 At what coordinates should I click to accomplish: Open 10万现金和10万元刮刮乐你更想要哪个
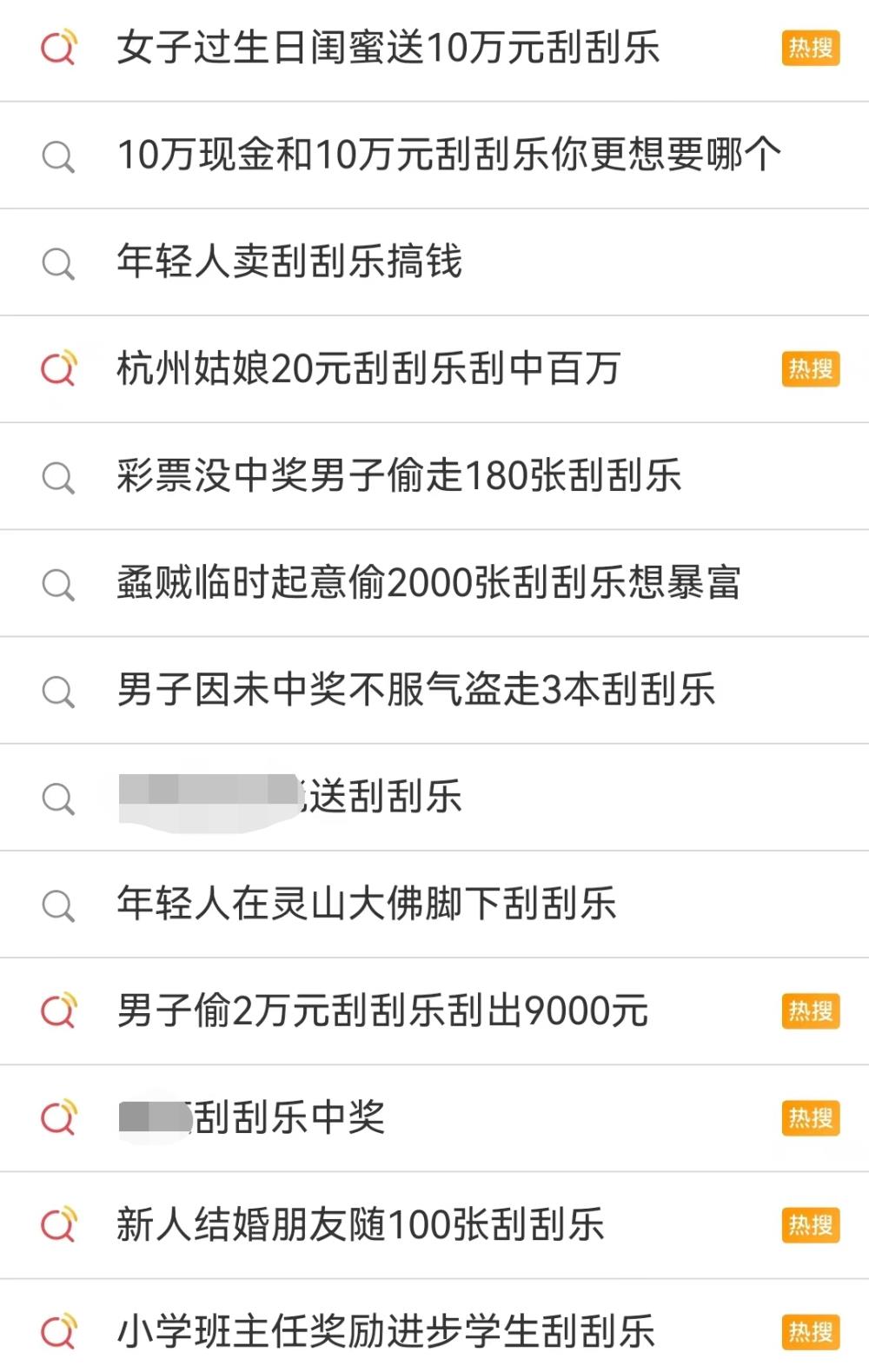coord(449,155)
